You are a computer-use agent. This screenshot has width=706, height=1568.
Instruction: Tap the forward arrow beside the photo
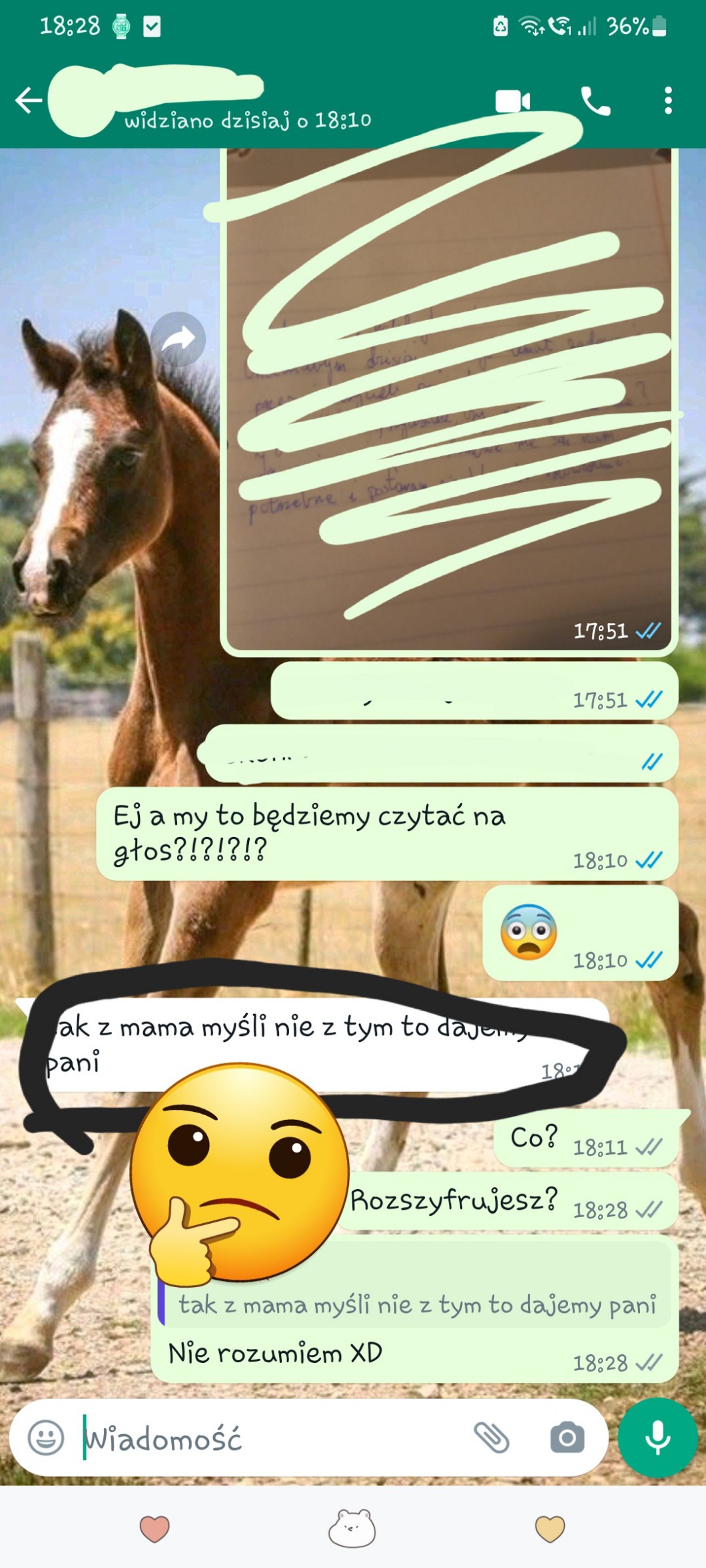click(178, 340)
